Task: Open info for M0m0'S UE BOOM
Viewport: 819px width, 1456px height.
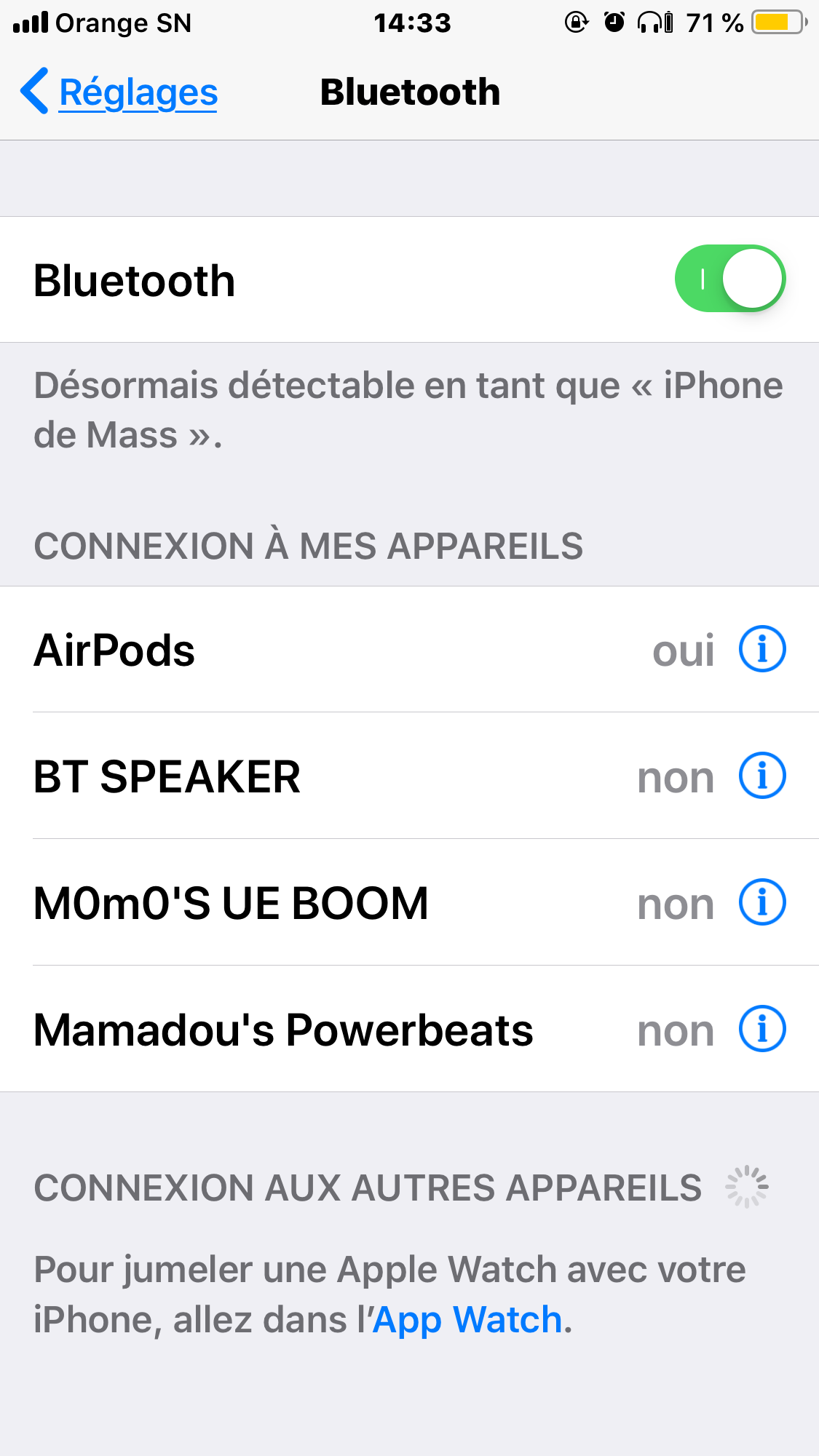Action: pyautogui.click(x=762, y=902)
